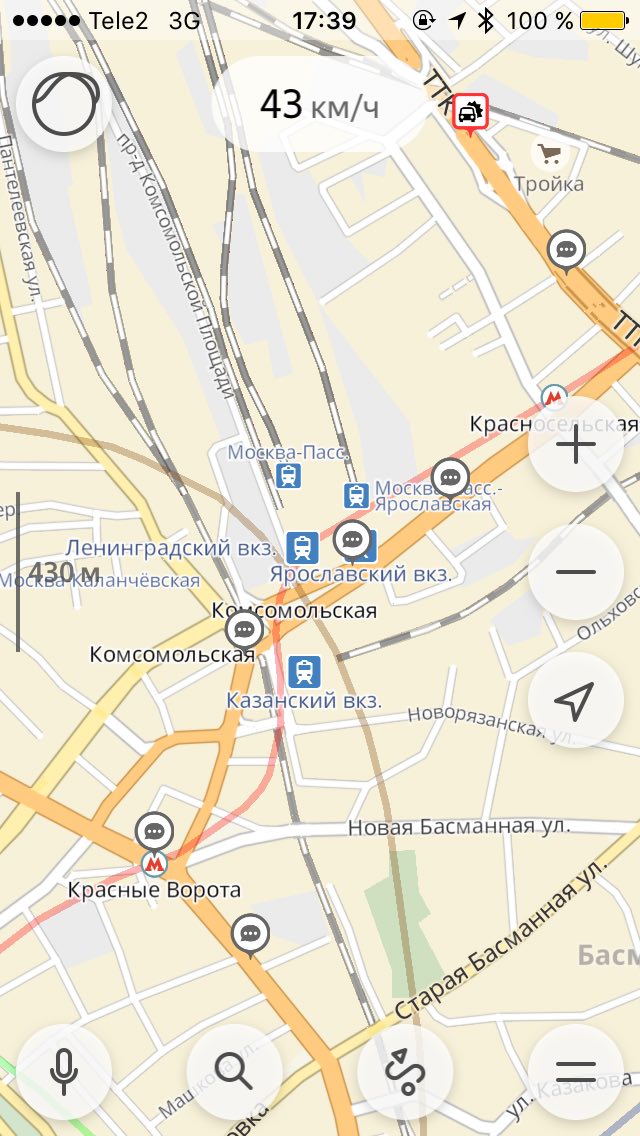Tap the Красносельская metro icon
640x1136 pixels.
click(x=554, y=397)
